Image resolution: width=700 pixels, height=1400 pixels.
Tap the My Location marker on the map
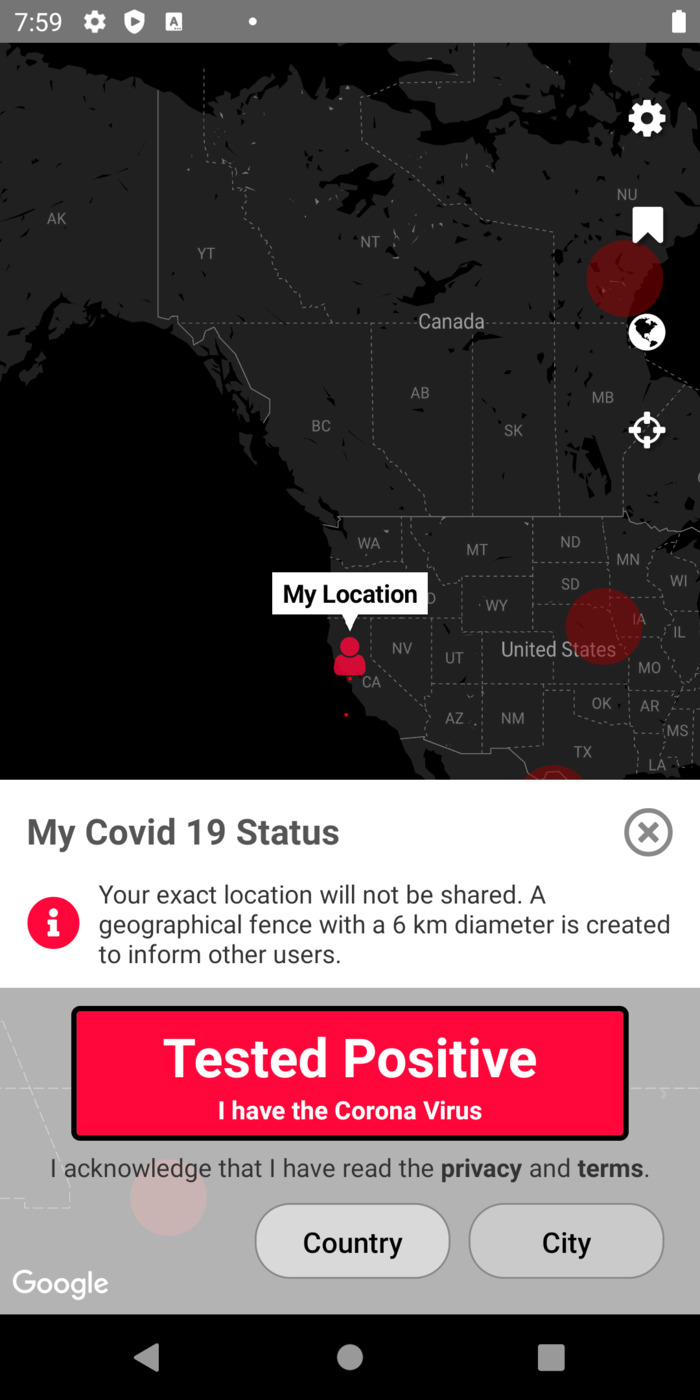[350, 656]
